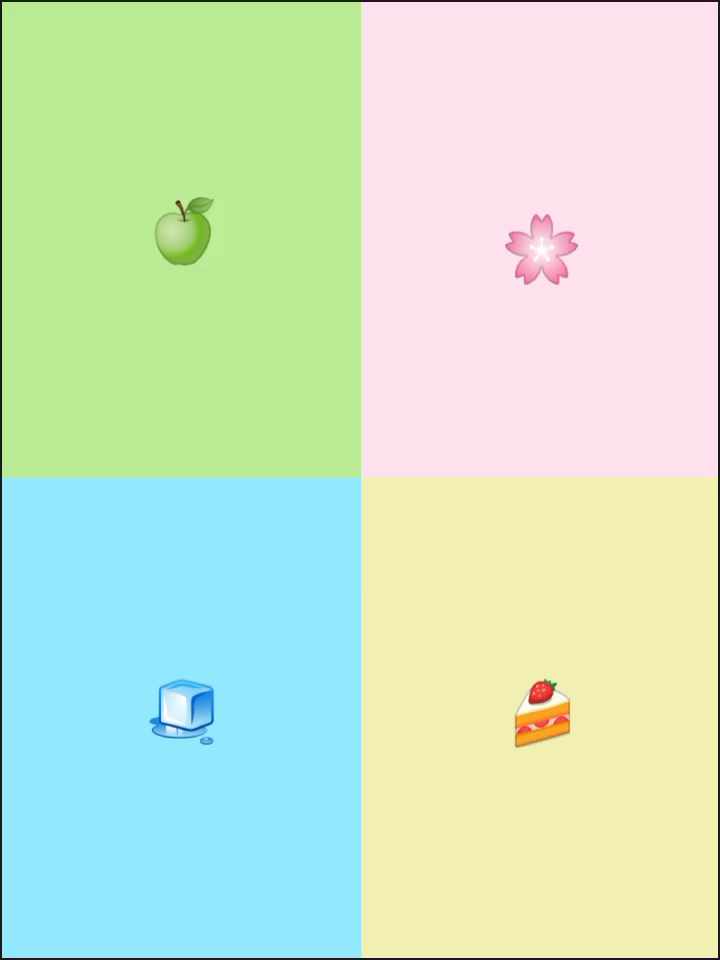Choose the strawberry shortcake tile
Screen dimensions: 720x960
(x=542, y=714)
